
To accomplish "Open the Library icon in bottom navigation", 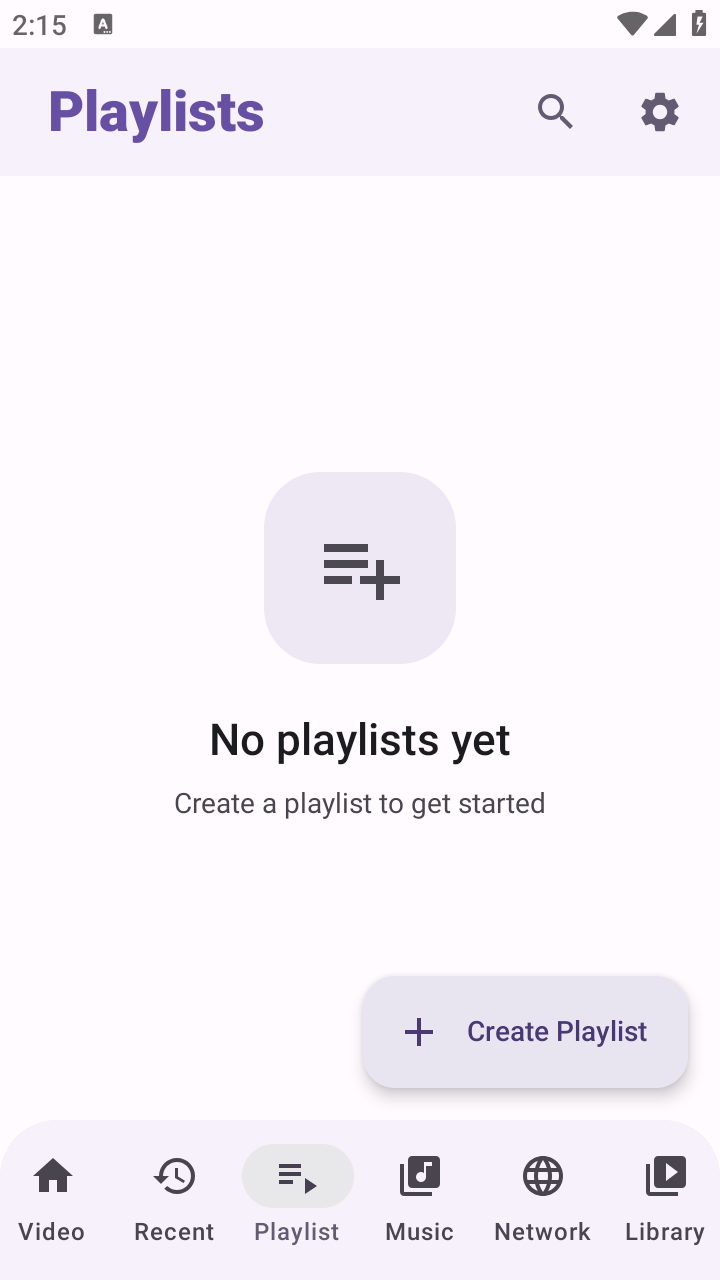I will (665, 1176).
